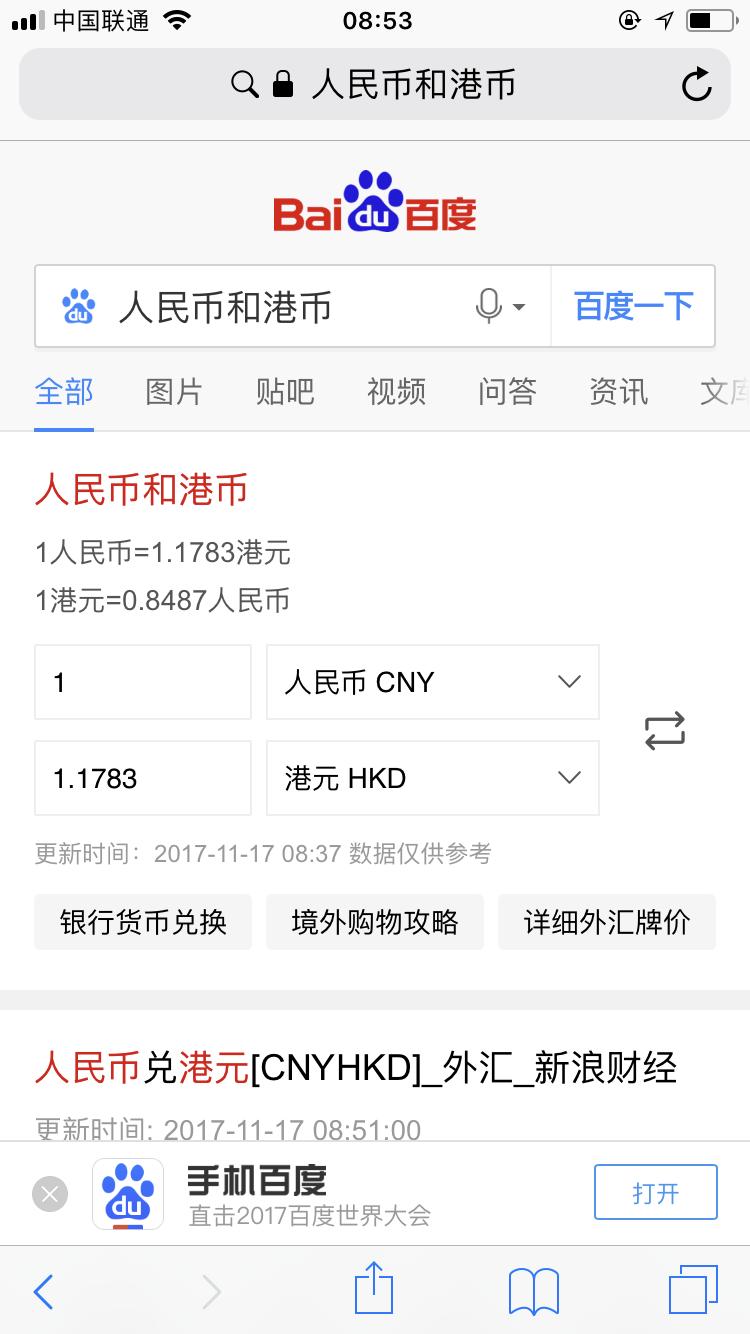Viewport: 750px width, 1334px height.
Task: Tap the reload icon in address bar
Action: click(696, 85)
